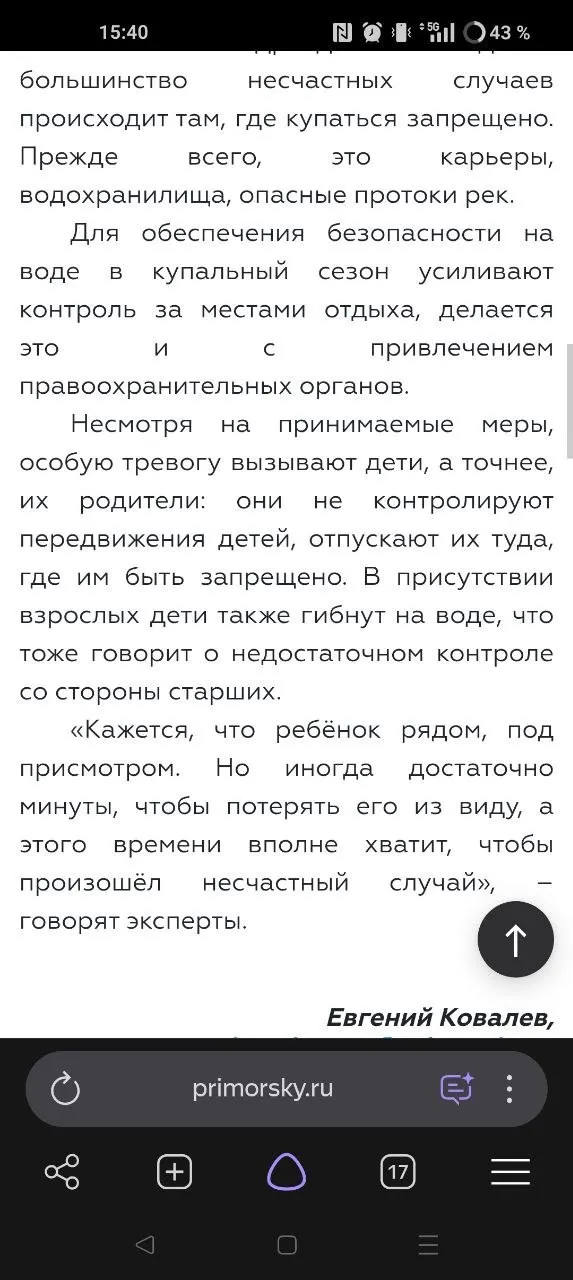Tap the scroll-to-top arrow button
This screenshot has height=1280, width=573.
tap(515, 939)
